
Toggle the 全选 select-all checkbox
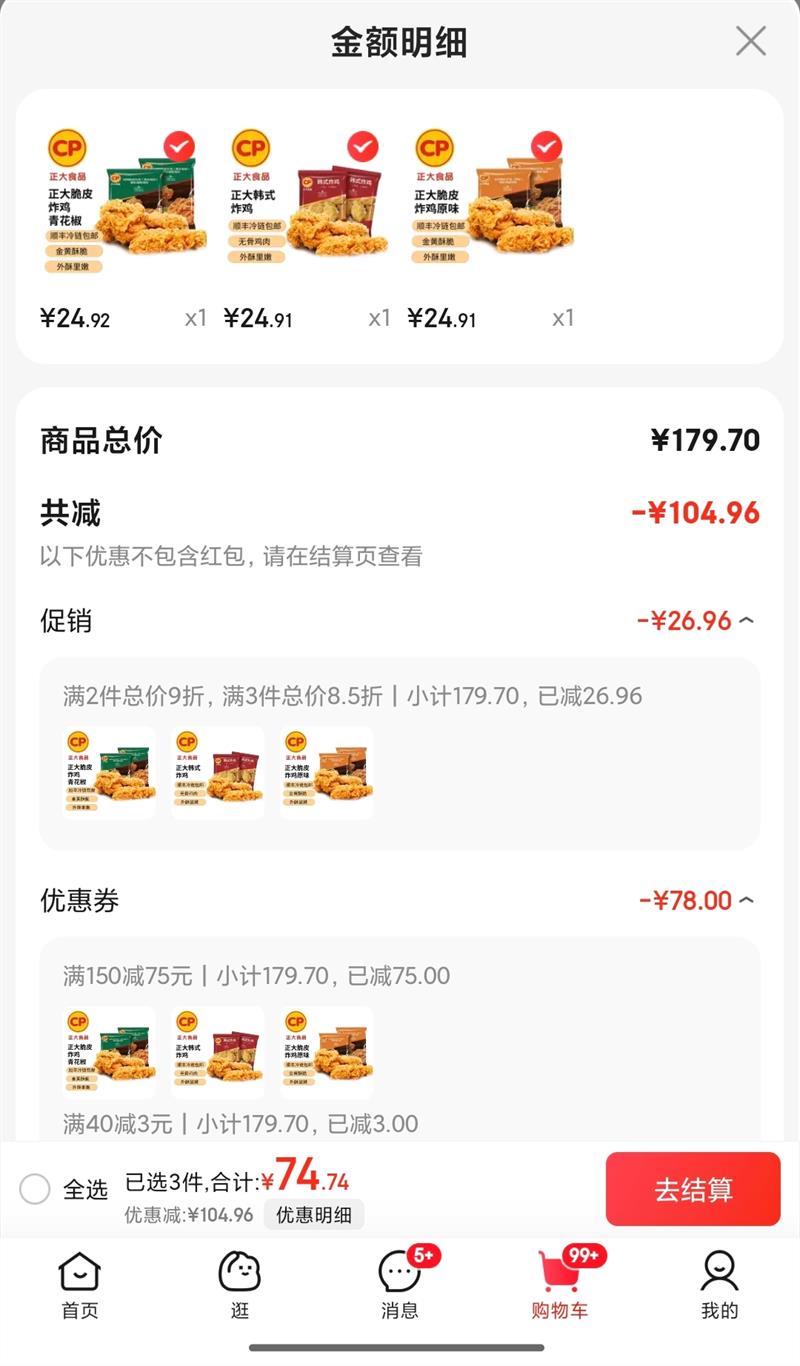click(x=35, y=1189)
